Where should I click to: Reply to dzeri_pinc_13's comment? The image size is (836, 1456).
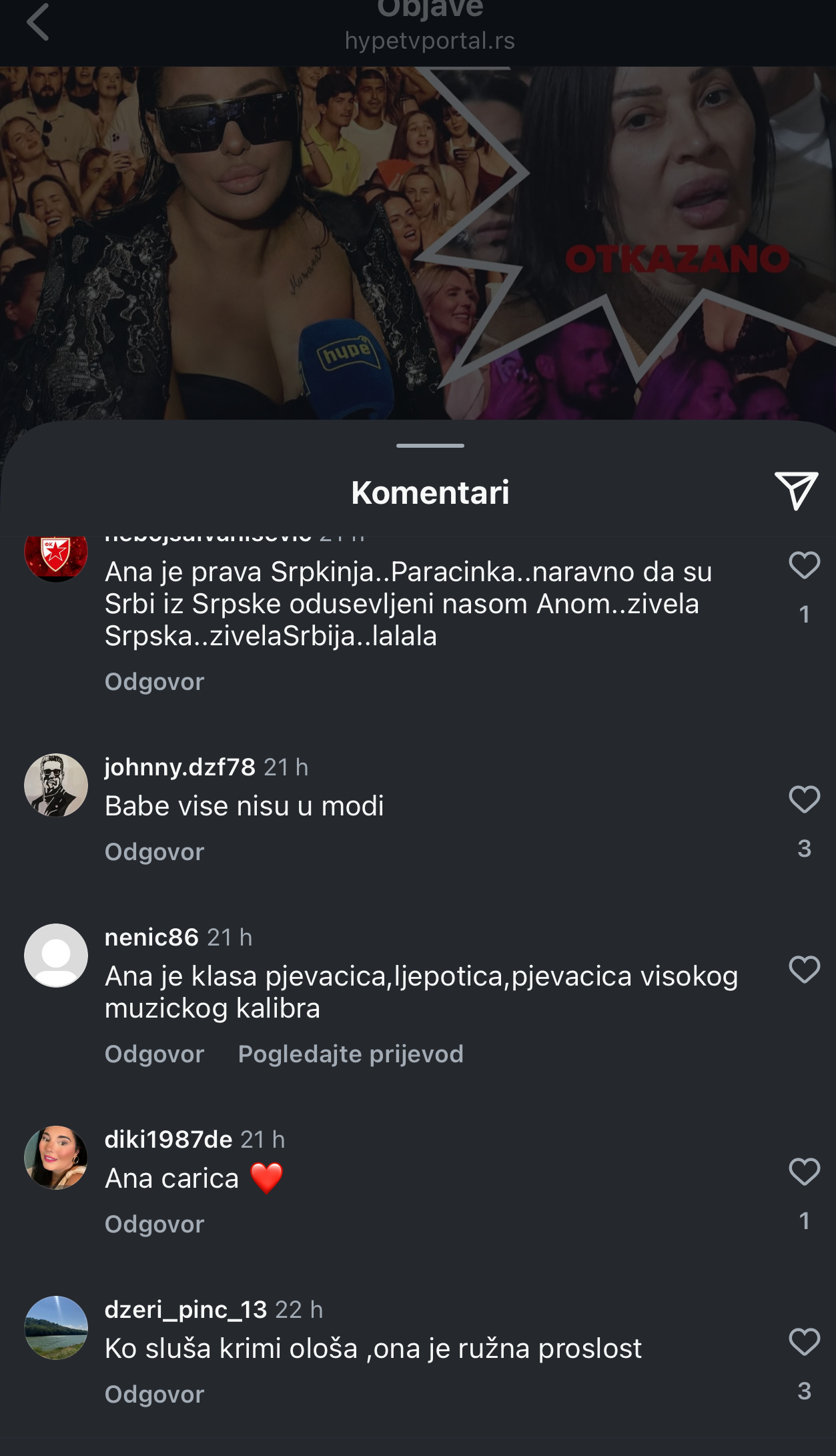[154, 1395]
